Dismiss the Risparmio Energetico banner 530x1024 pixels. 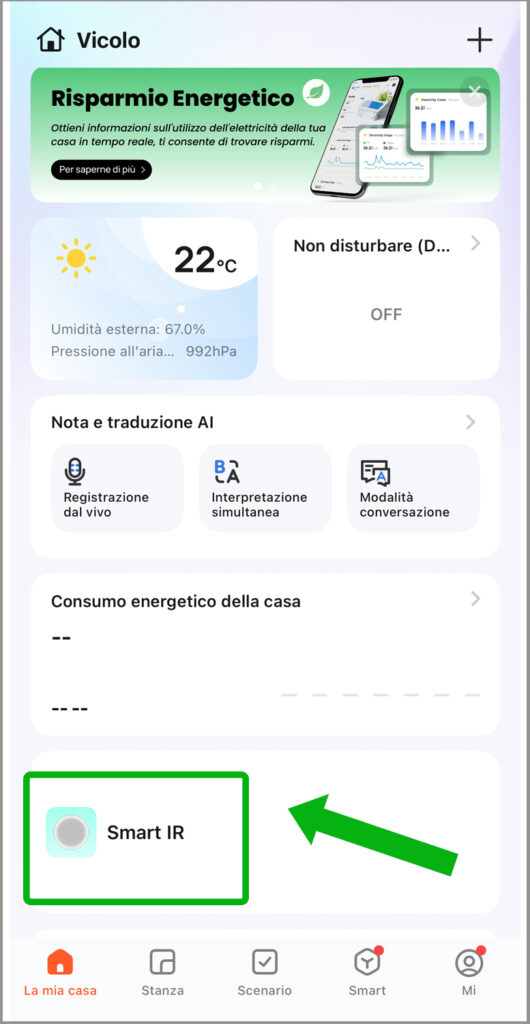pyautogui.click(x=475, y=91)
